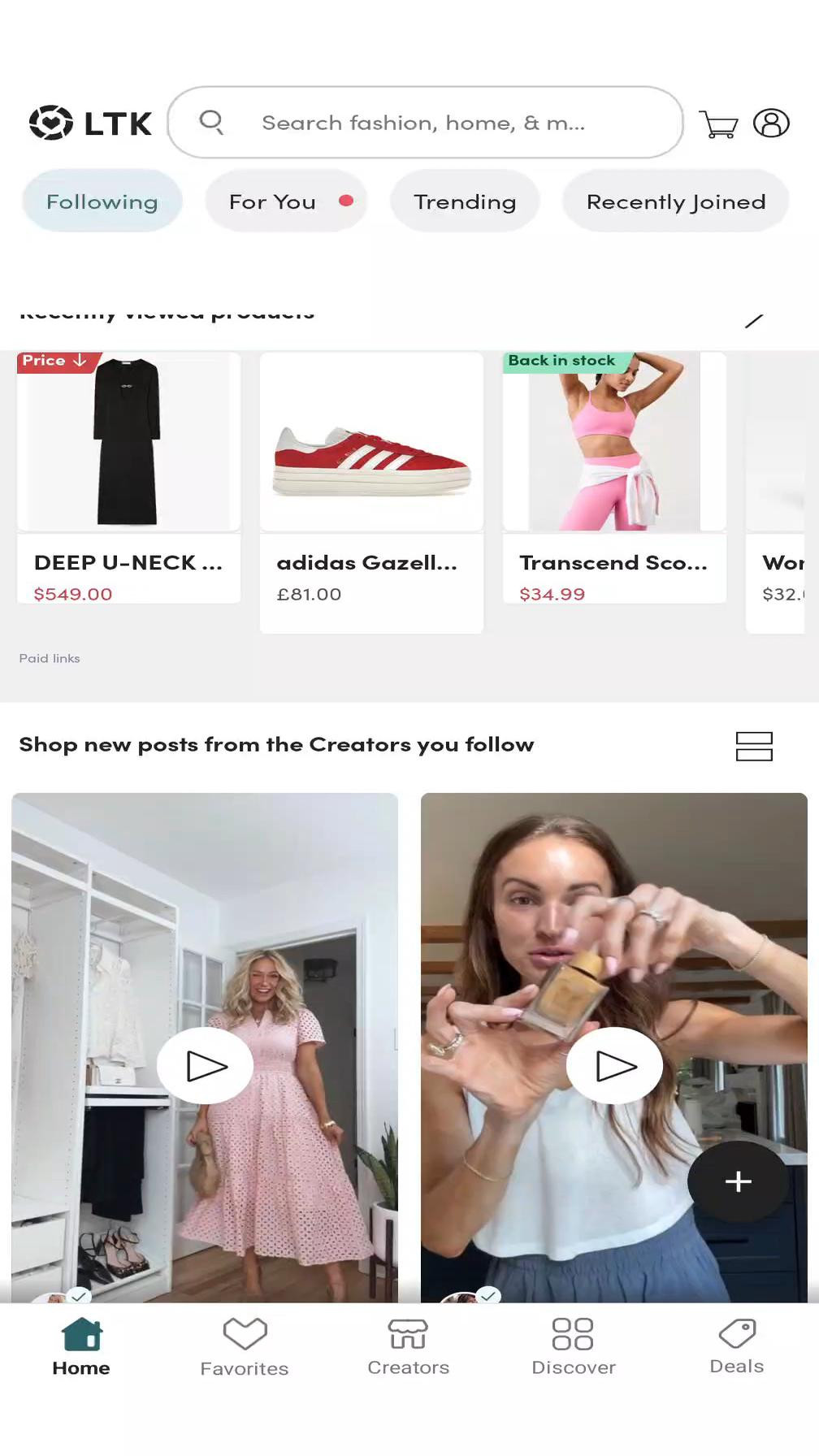
Task: Tap the plus floating button
Action: click(x=738, y=1181)
